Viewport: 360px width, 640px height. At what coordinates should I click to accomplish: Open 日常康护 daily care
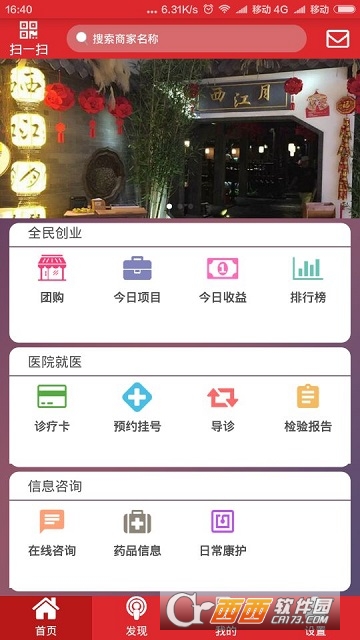[x=222, y=533]
